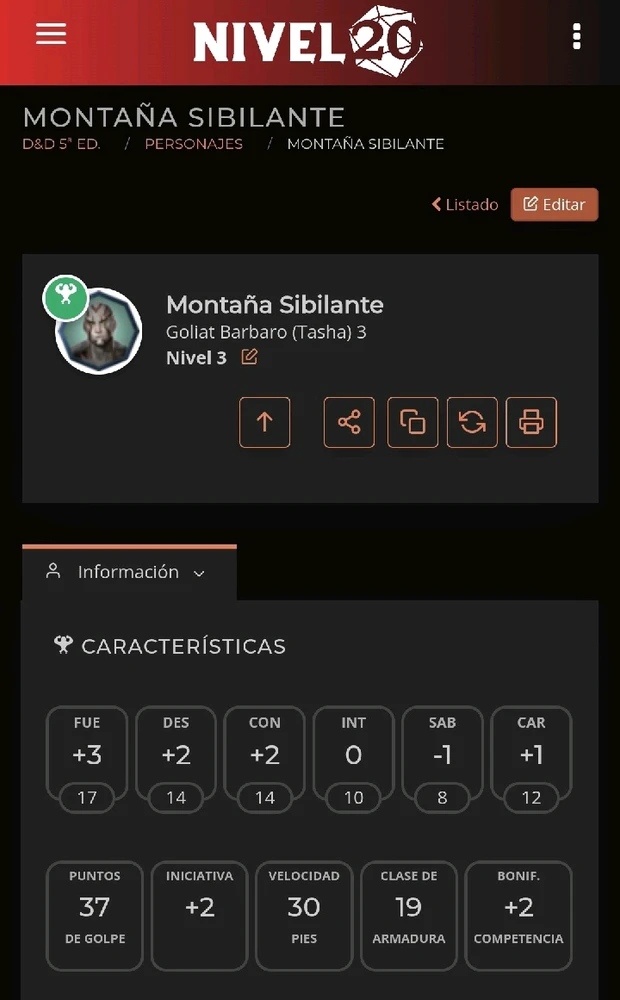This screenshot has height=1000, width=620.
Task: Open the three-dot overflow menu
Action: point(577,37)
